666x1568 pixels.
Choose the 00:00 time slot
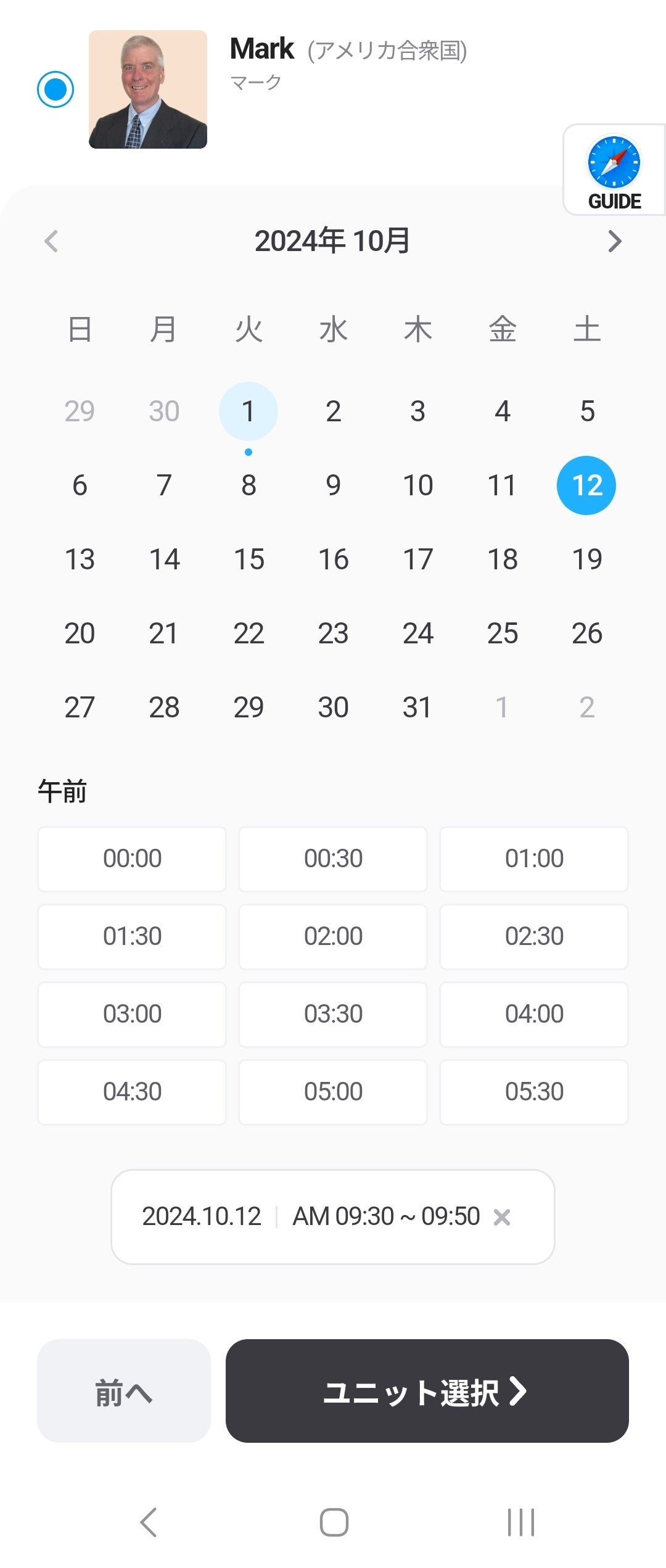pos(132,859)
